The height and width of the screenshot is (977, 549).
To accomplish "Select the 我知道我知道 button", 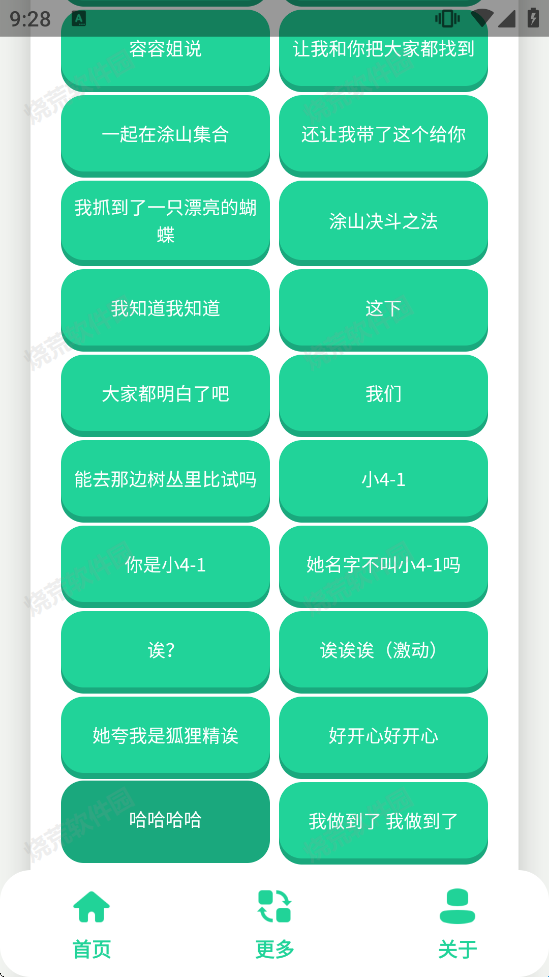I will click(165, 308).
